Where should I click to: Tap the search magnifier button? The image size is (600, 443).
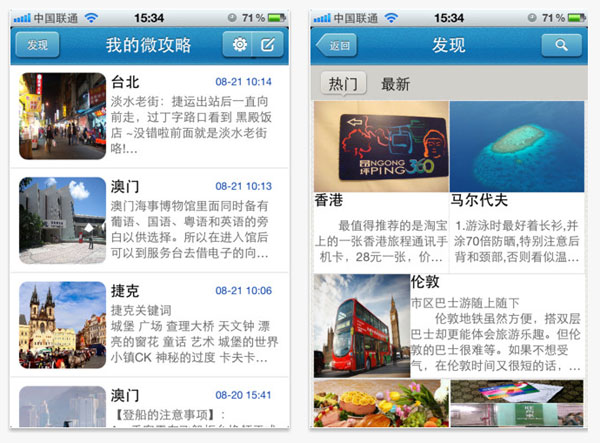tap(561, 45)
